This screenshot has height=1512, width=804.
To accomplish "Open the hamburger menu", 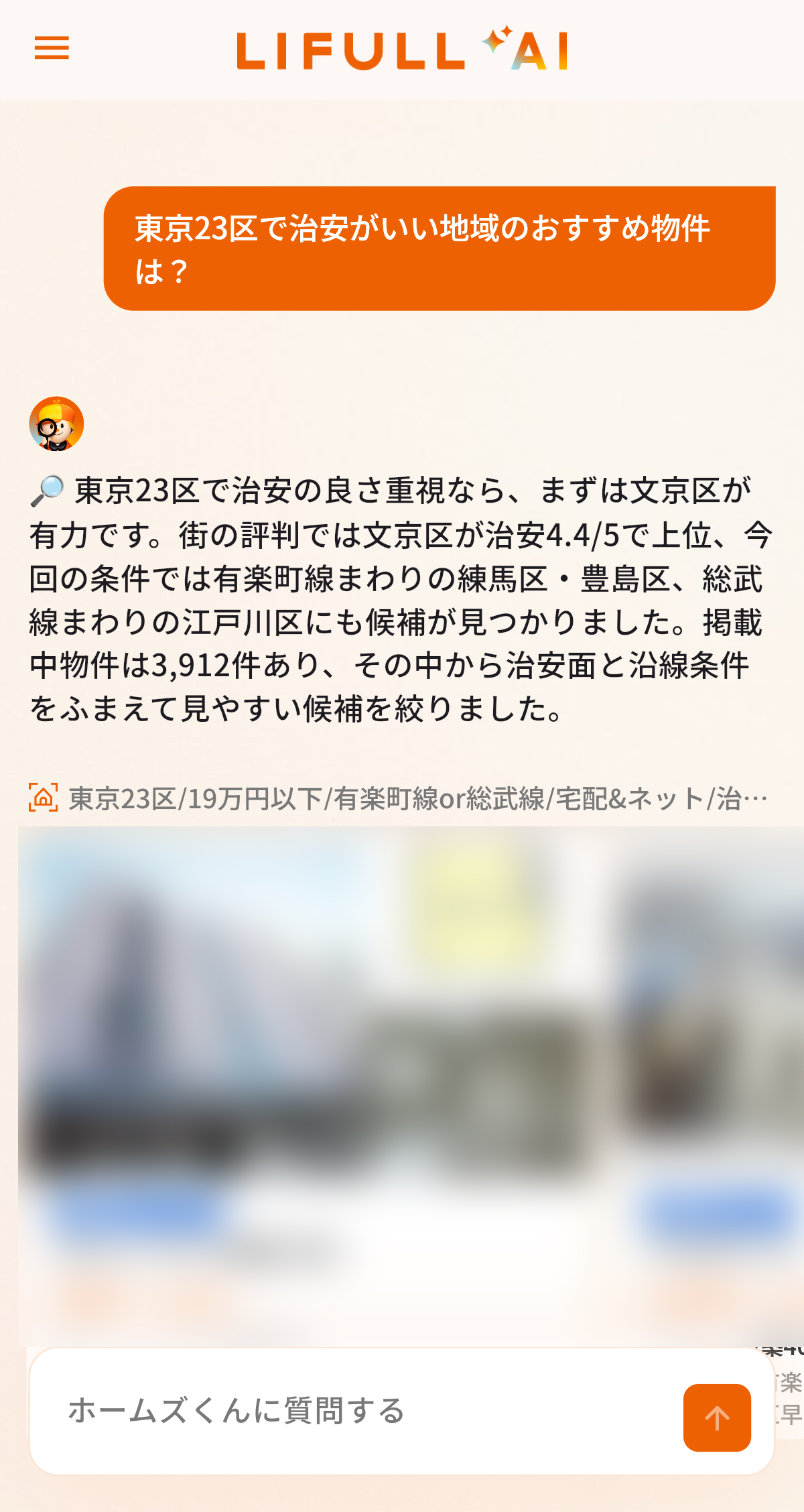I will (x=52, y=48).
